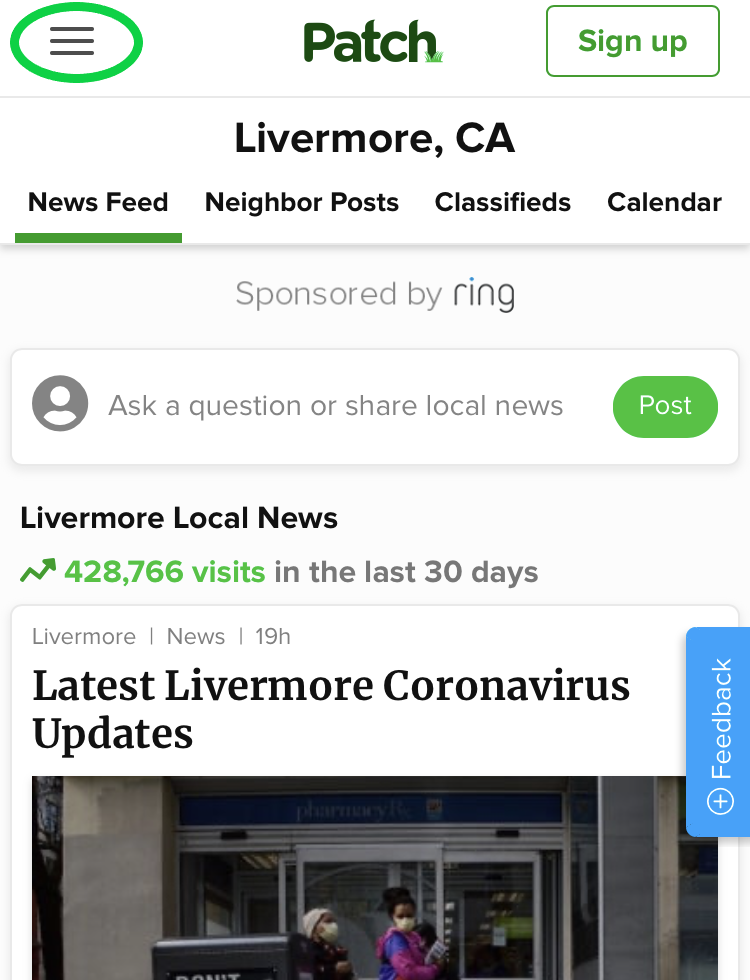Tap the green Post button
Image resolution: width=750 pixels, height=980 pixels.
click(x=665, y=406)
